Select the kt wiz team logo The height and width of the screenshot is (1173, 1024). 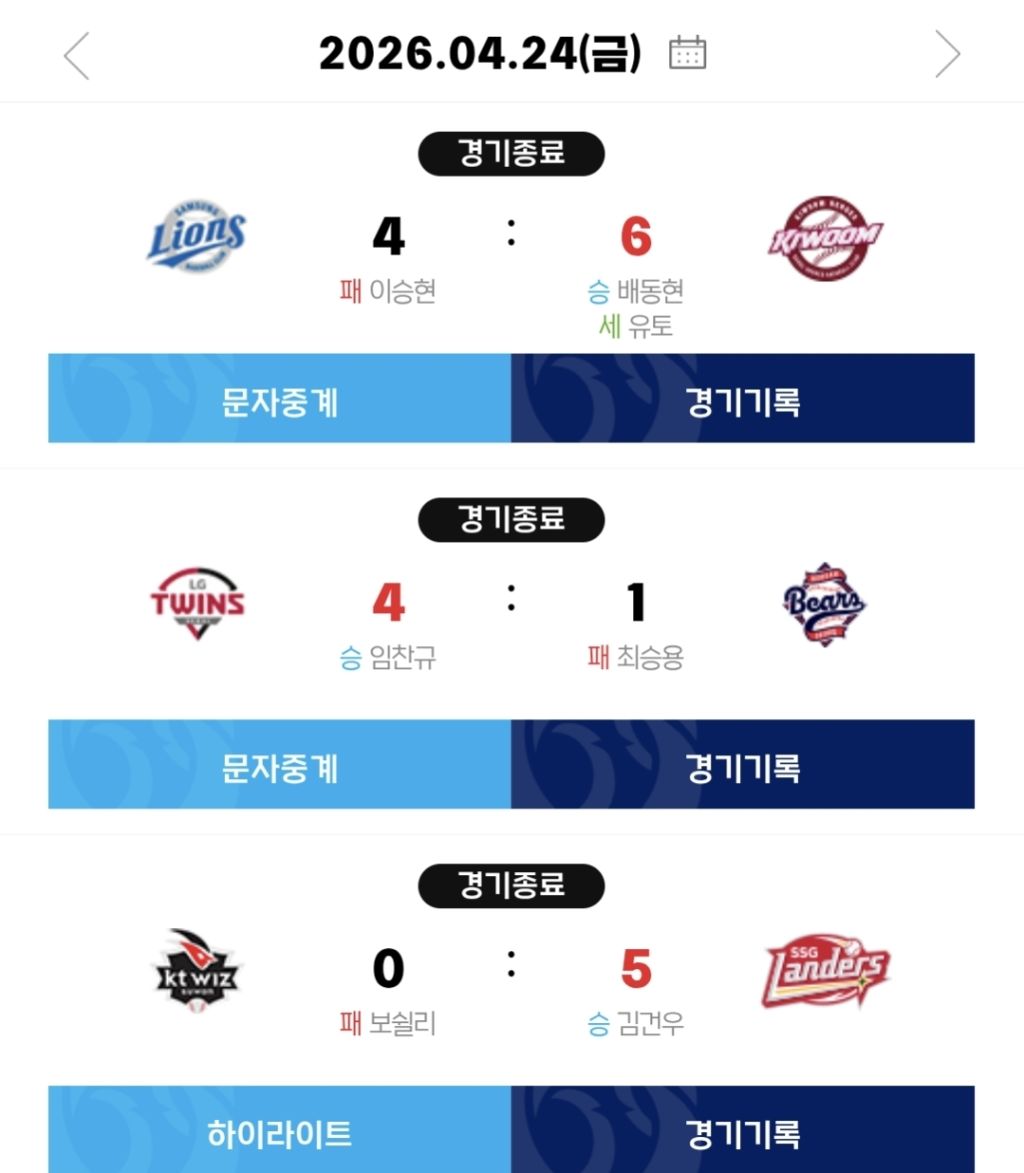tap(196, 968)
